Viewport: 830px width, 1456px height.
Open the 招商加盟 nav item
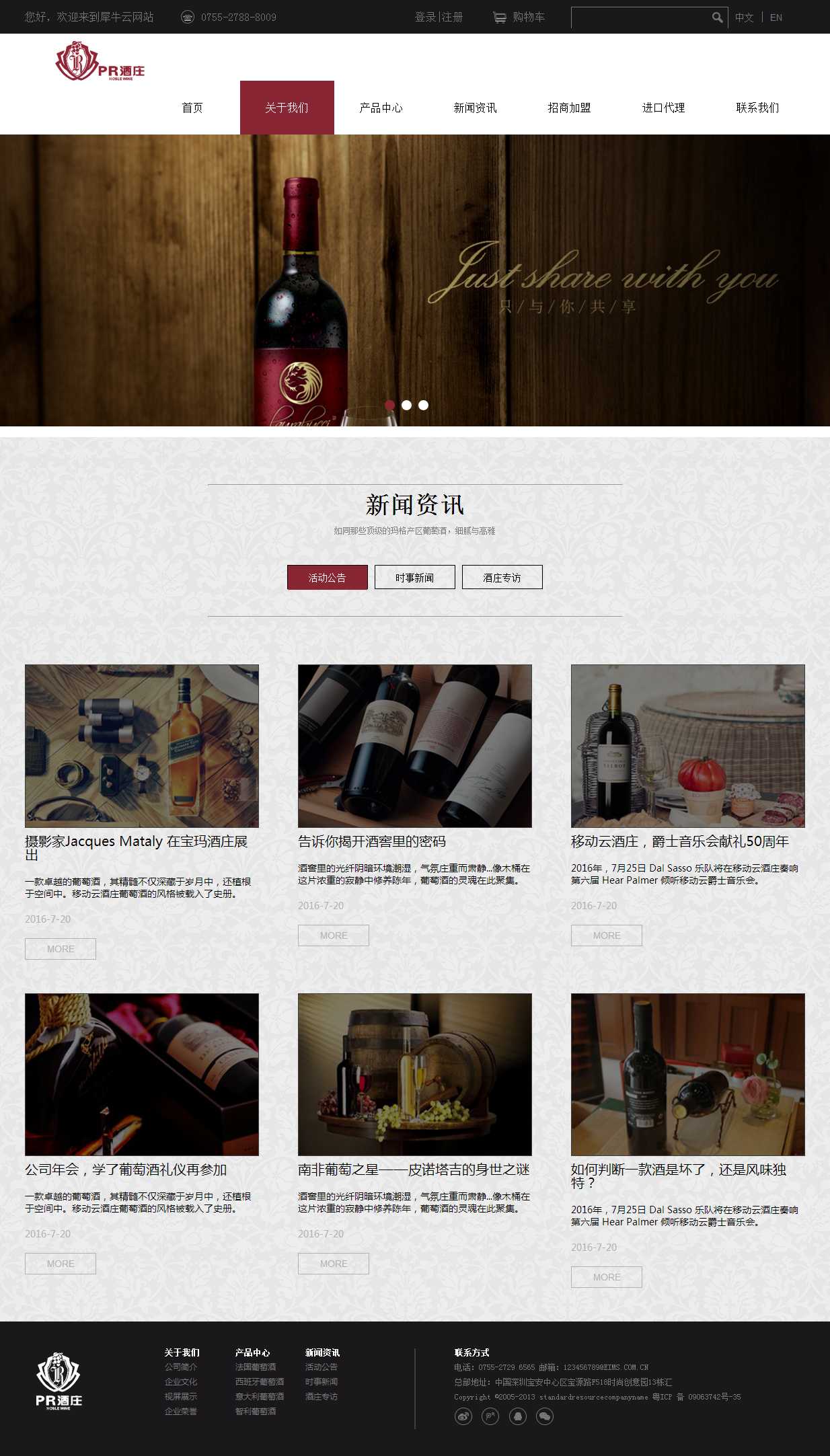569,108
